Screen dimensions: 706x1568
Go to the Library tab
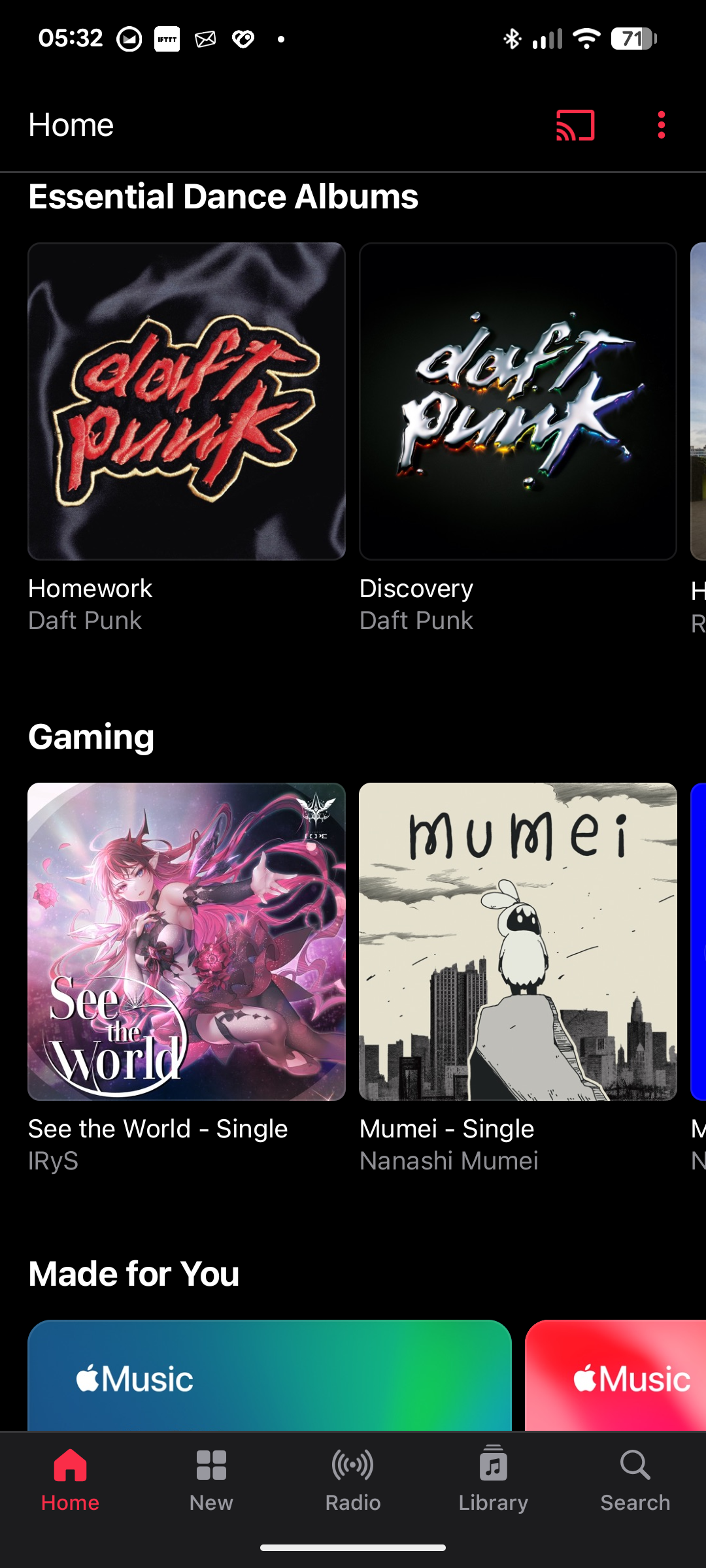pyautogui.click(x=494, y=1479)
